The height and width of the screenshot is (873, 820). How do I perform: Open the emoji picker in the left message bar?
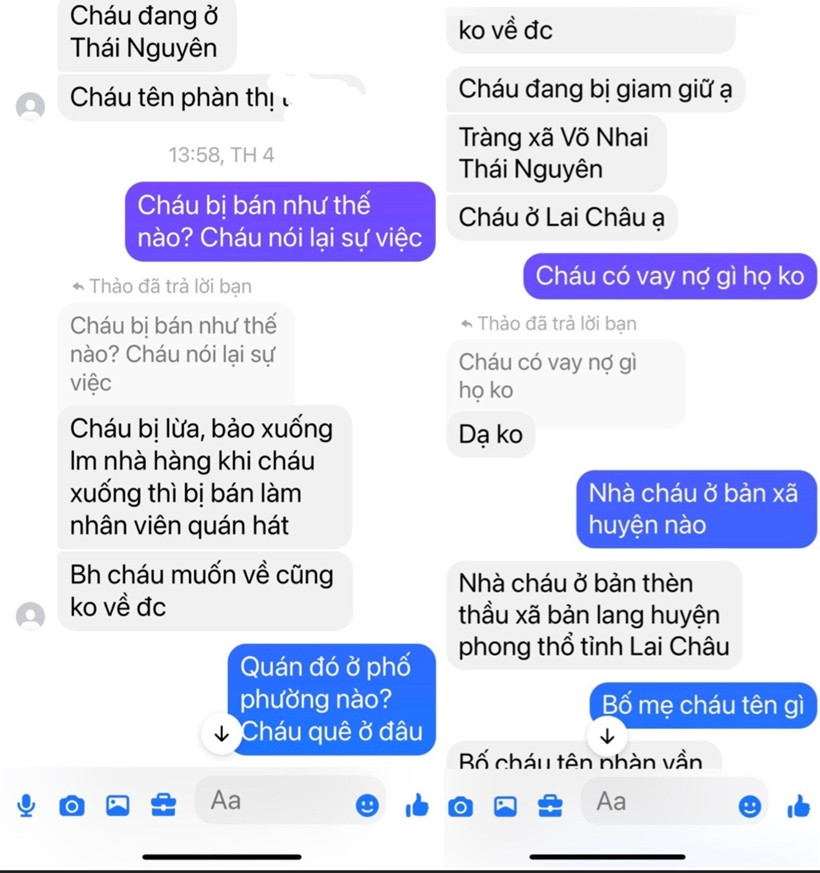[368, 803]
